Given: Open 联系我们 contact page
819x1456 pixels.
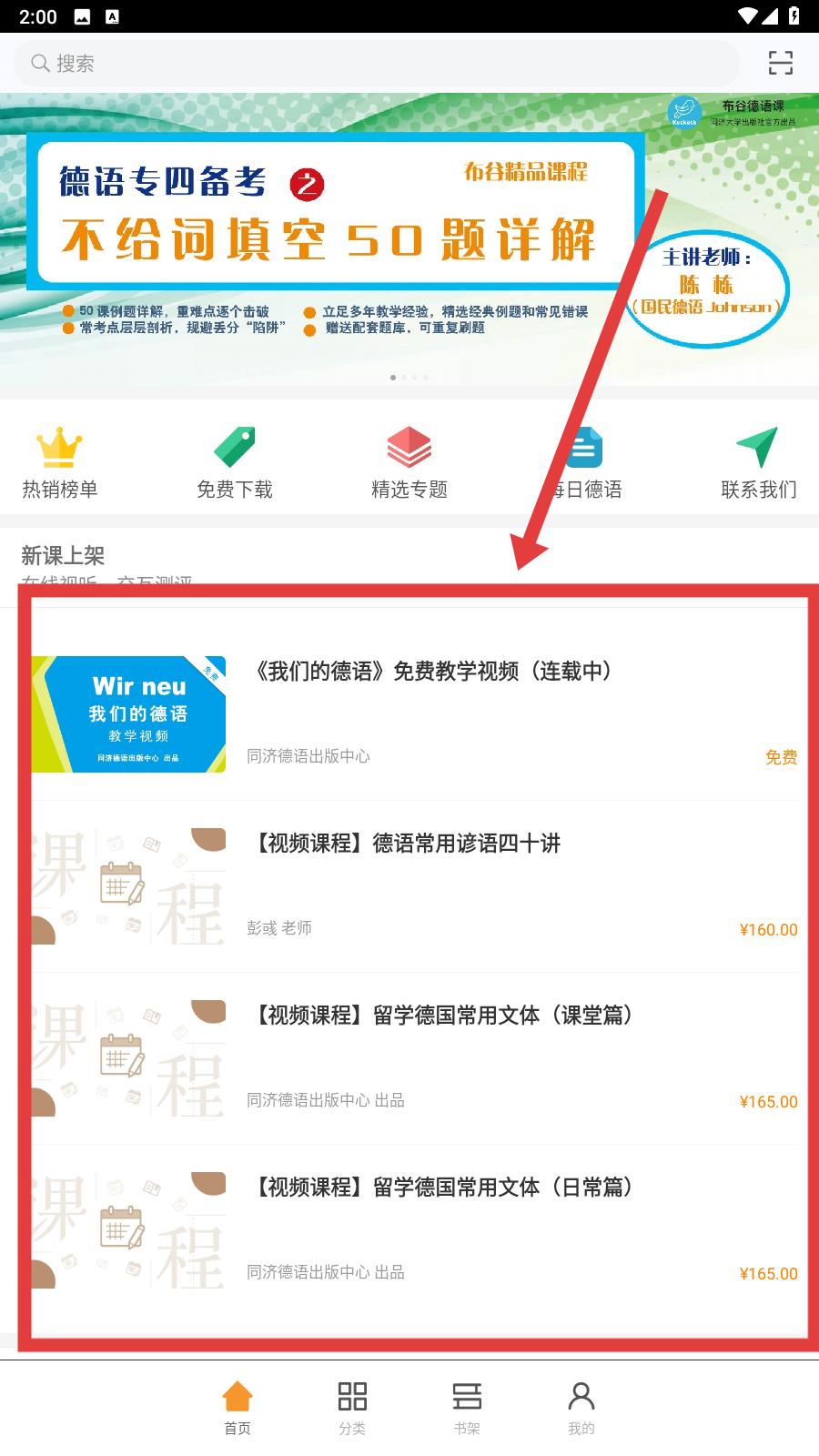Looking at the screenshot, I should click(x=759, y=463).
